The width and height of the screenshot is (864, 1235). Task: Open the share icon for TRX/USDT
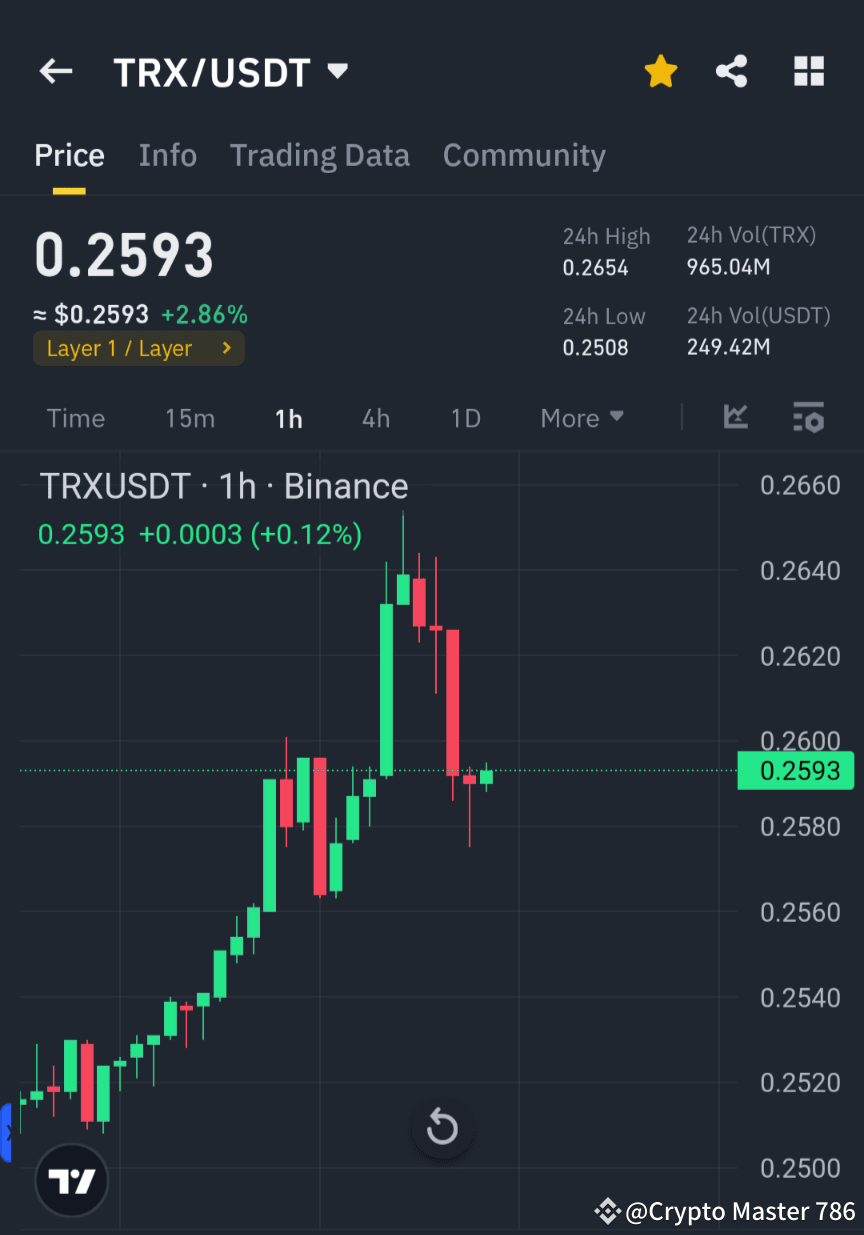(732, 71)
